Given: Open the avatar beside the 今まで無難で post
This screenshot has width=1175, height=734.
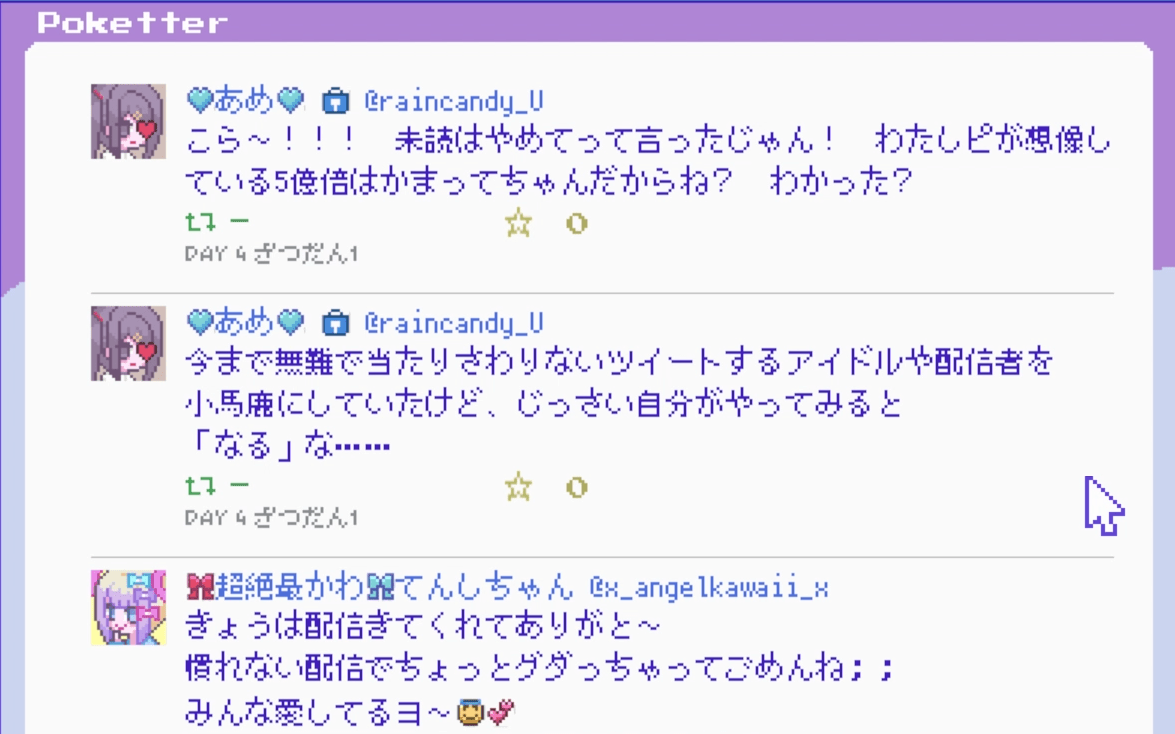Looking at the screenshot, I should (128, 343).
